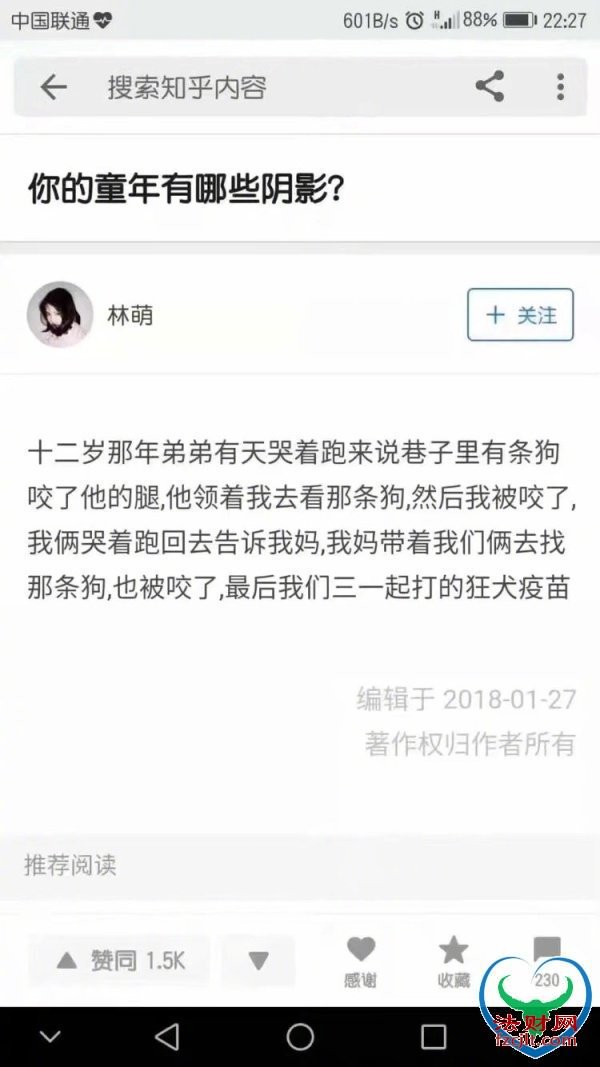Open 林萌's profile avatar
Screen dimensions: 600x1067
pos(60,314)
